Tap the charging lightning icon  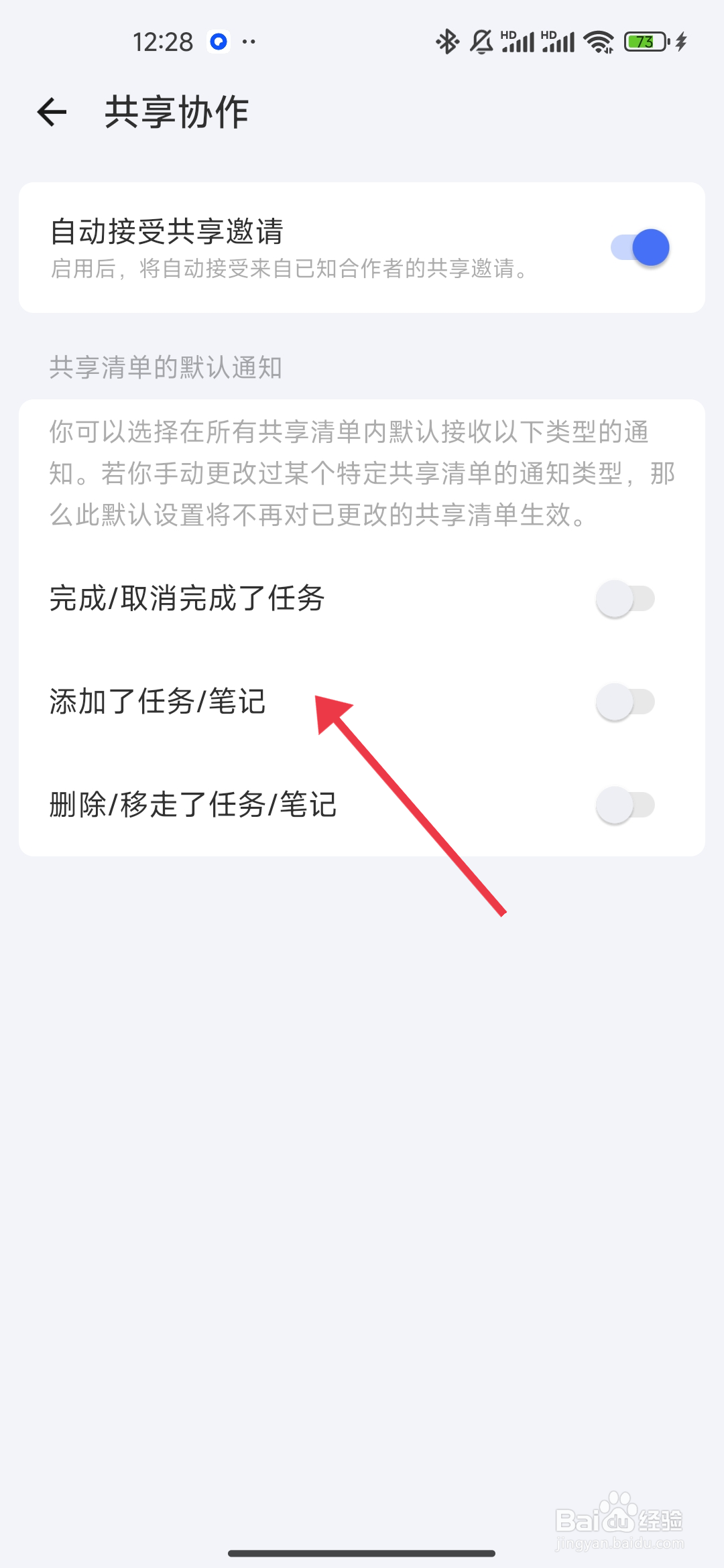[681, 42]
